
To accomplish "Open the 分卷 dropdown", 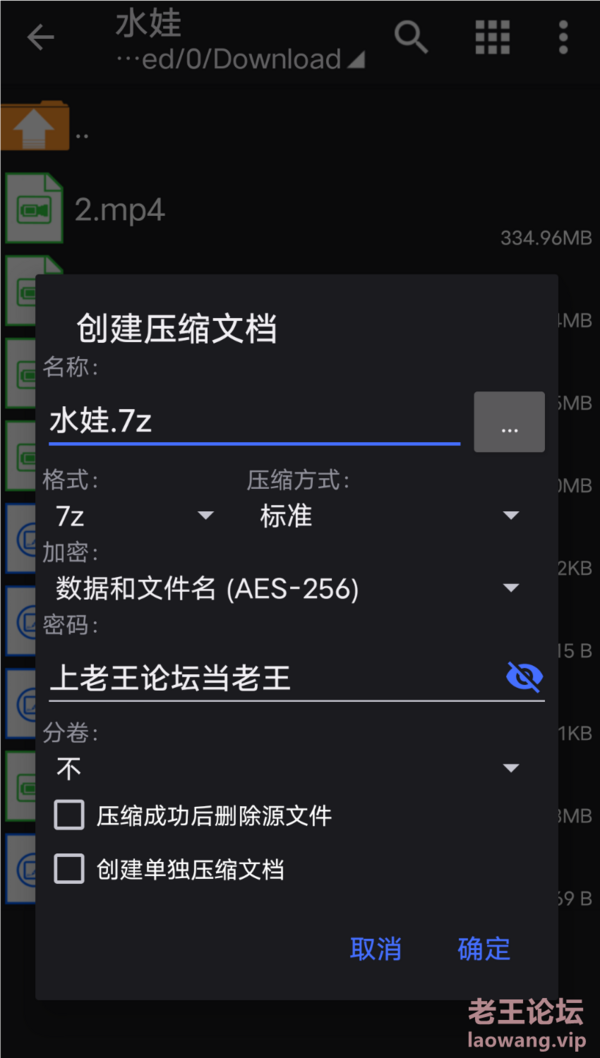I will pos(285,768).
